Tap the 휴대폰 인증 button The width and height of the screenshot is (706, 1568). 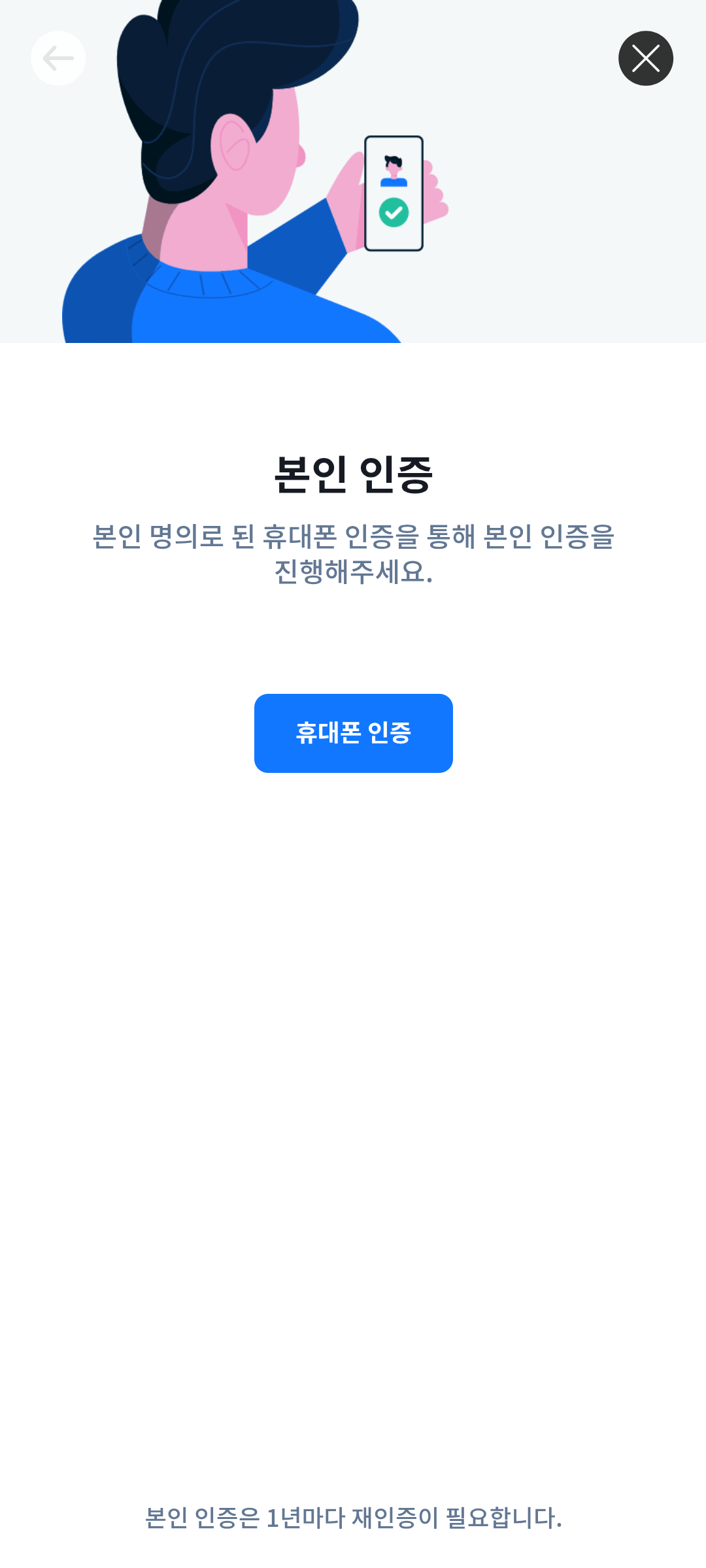click(x=353, y=733)
